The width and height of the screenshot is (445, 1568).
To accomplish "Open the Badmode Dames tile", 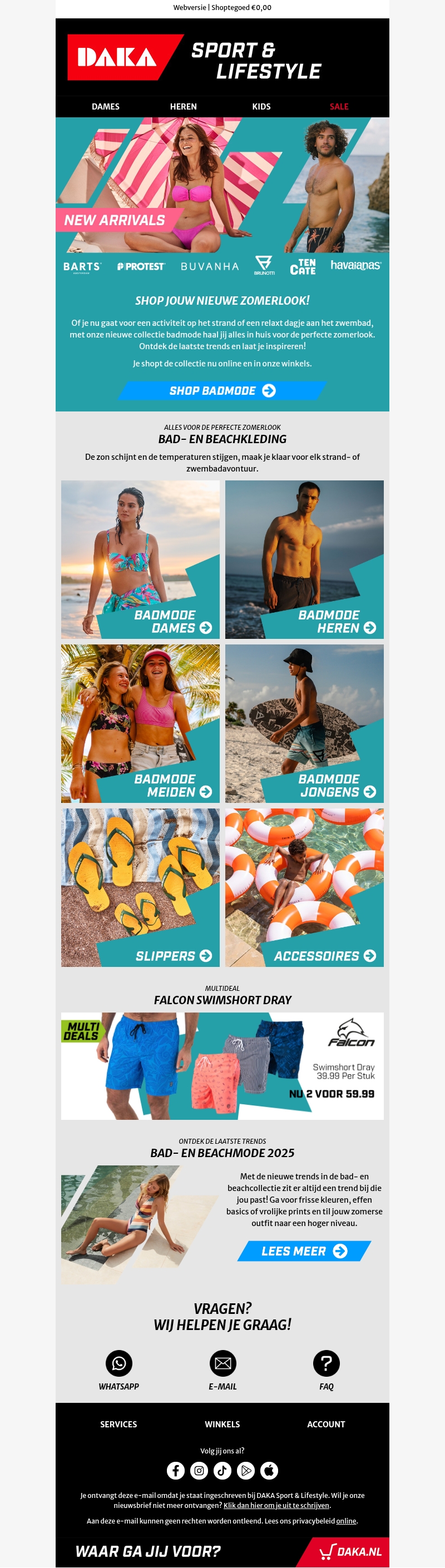I will (141, 559).
